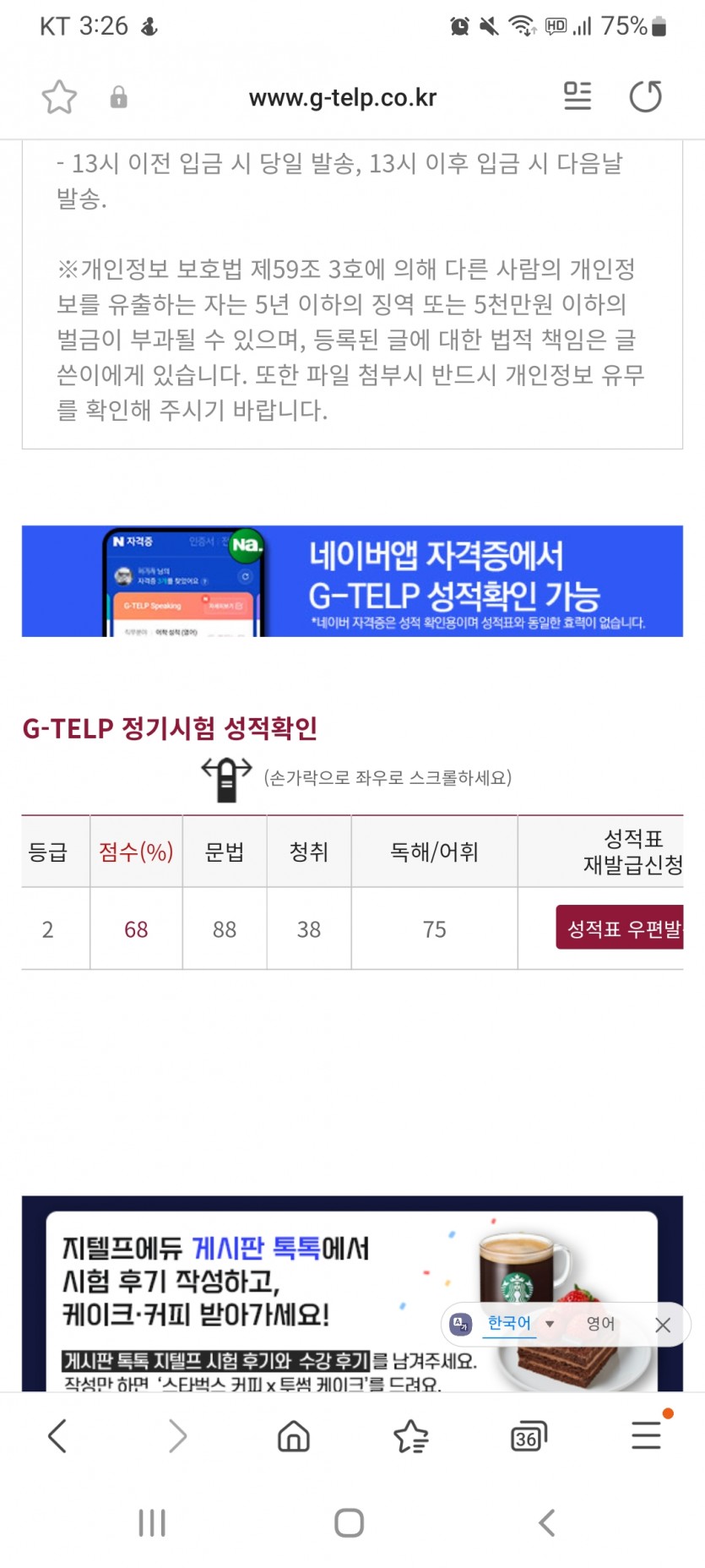Go to the system home screen
The height and width of the screenshot is (1568, 705).
tap(350, 1523)
